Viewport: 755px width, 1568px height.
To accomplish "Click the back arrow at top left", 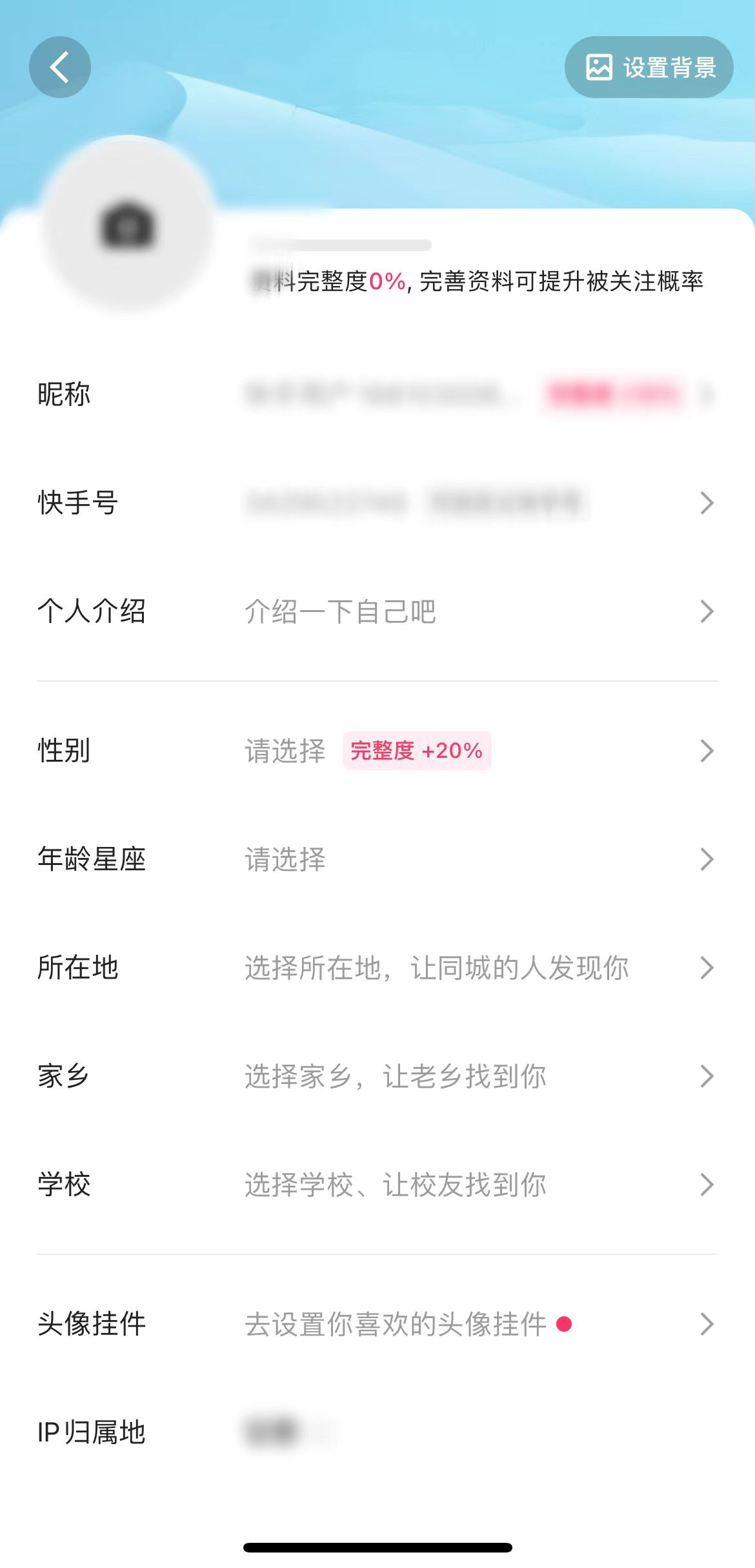I will point(60,66).
